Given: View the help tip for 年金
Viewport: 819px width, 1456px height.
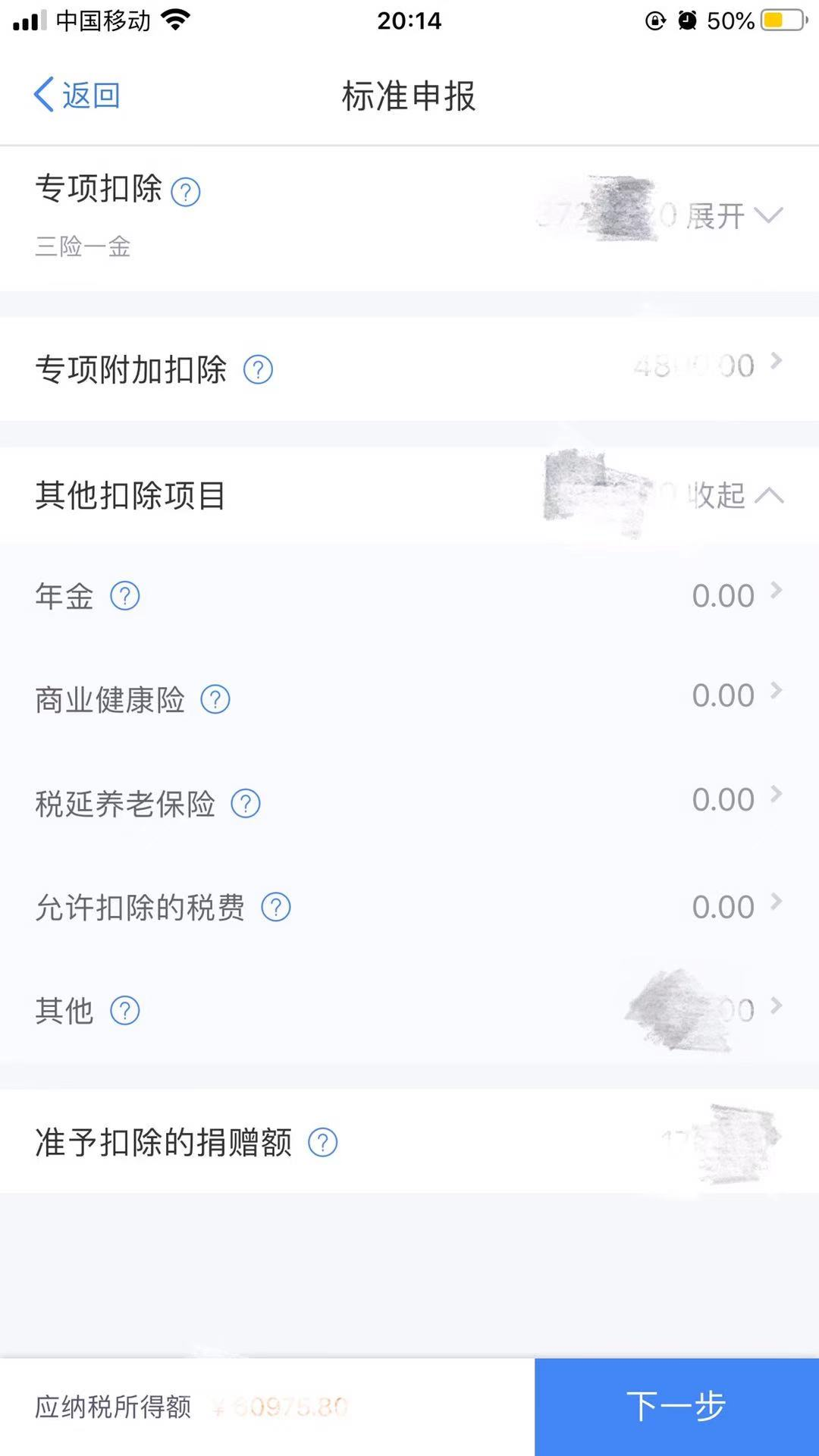Looking at the screenshot, I should point(125,596).
